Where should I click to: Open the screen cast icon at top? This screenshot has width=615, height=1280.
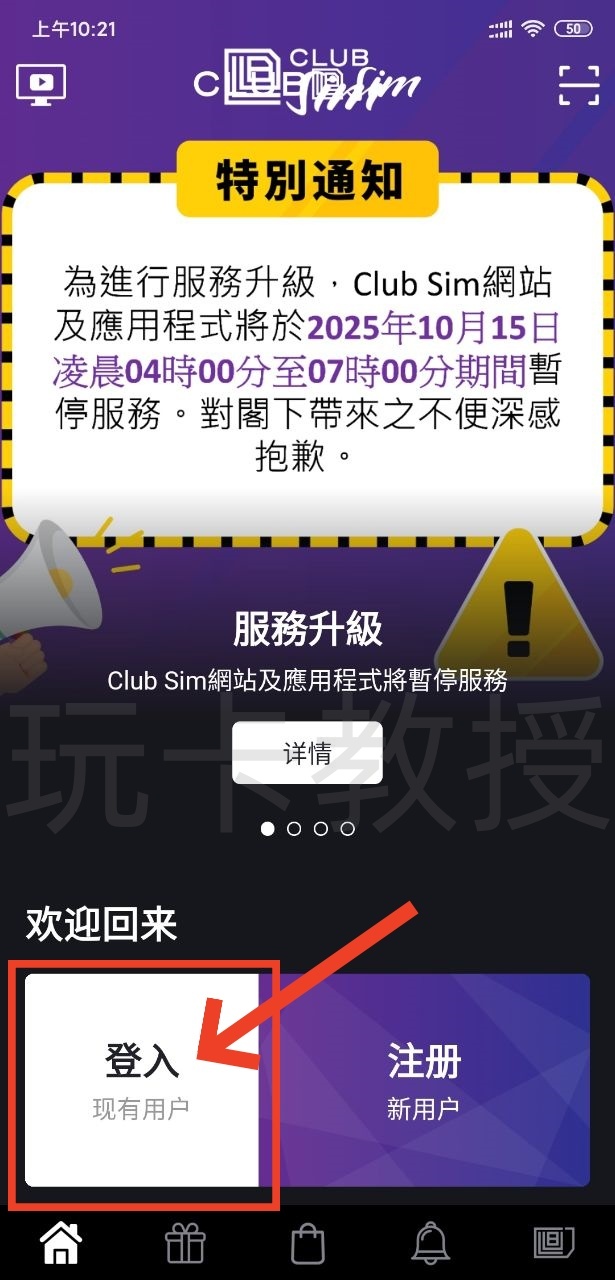pyautogui.click(x=41, y=86)
